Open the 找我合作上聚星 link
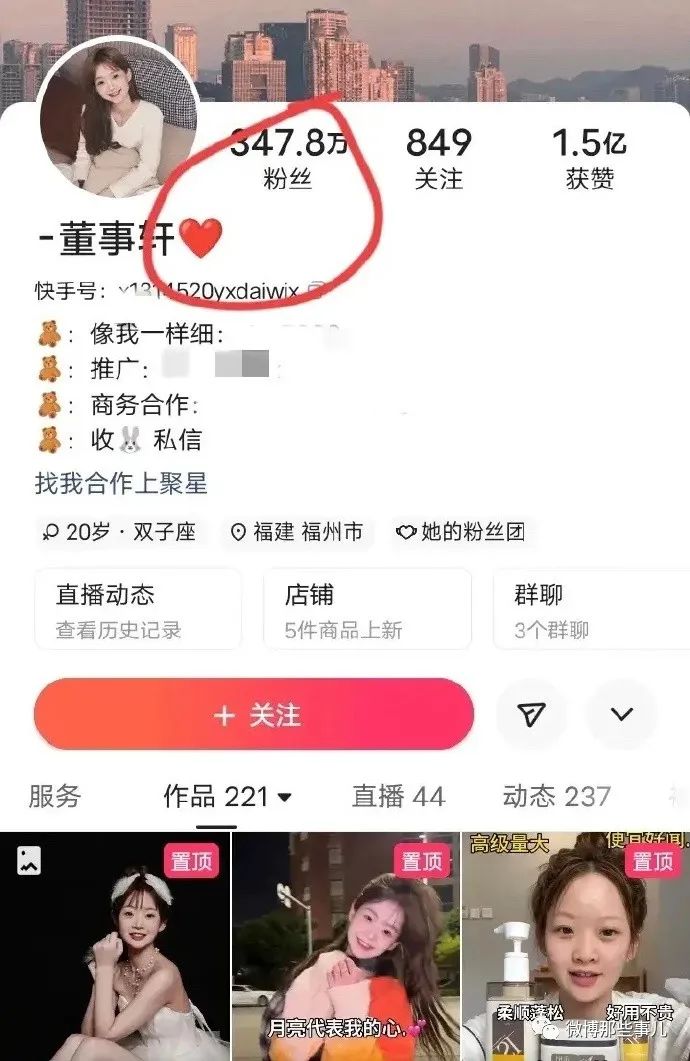This screenshot has width=690, height=1061. pyautogui.click(x=121, y=483)
